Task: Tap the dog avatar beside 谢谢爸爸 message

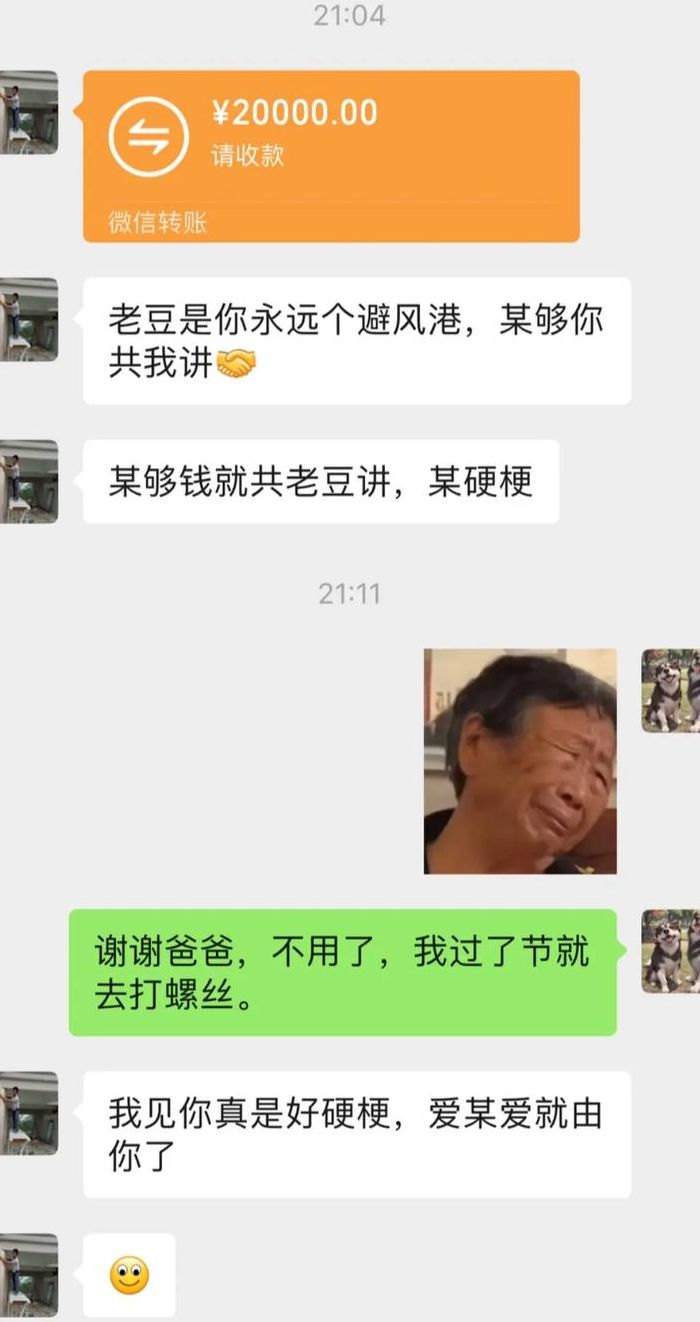Action: (x=671, y=951)
